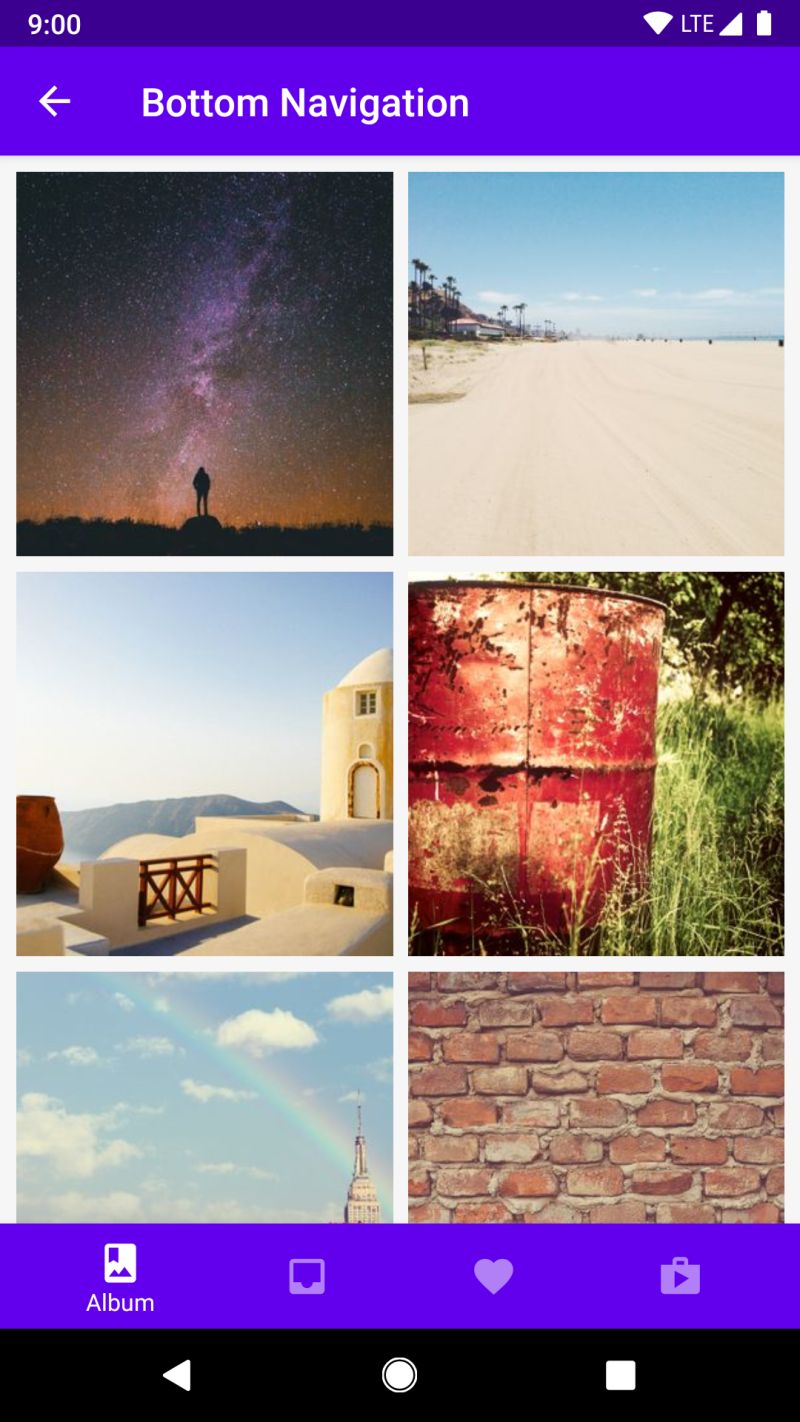This screenshot has height=1422, width=800.
Task: Select the Album tab
Action: (x=120, y=1277)
